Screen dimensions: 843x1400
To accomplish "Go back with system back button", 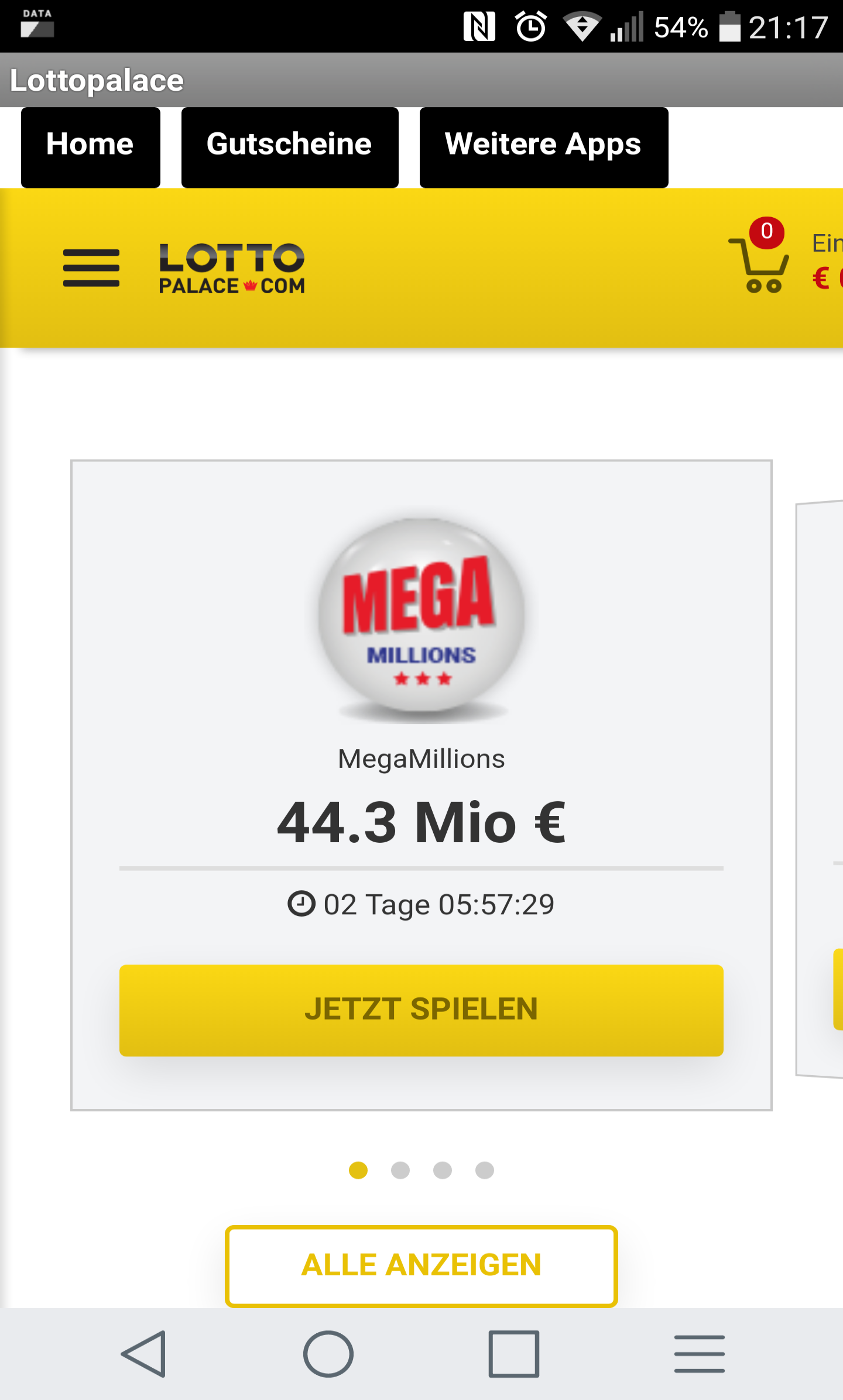I will coord(143,1354).
